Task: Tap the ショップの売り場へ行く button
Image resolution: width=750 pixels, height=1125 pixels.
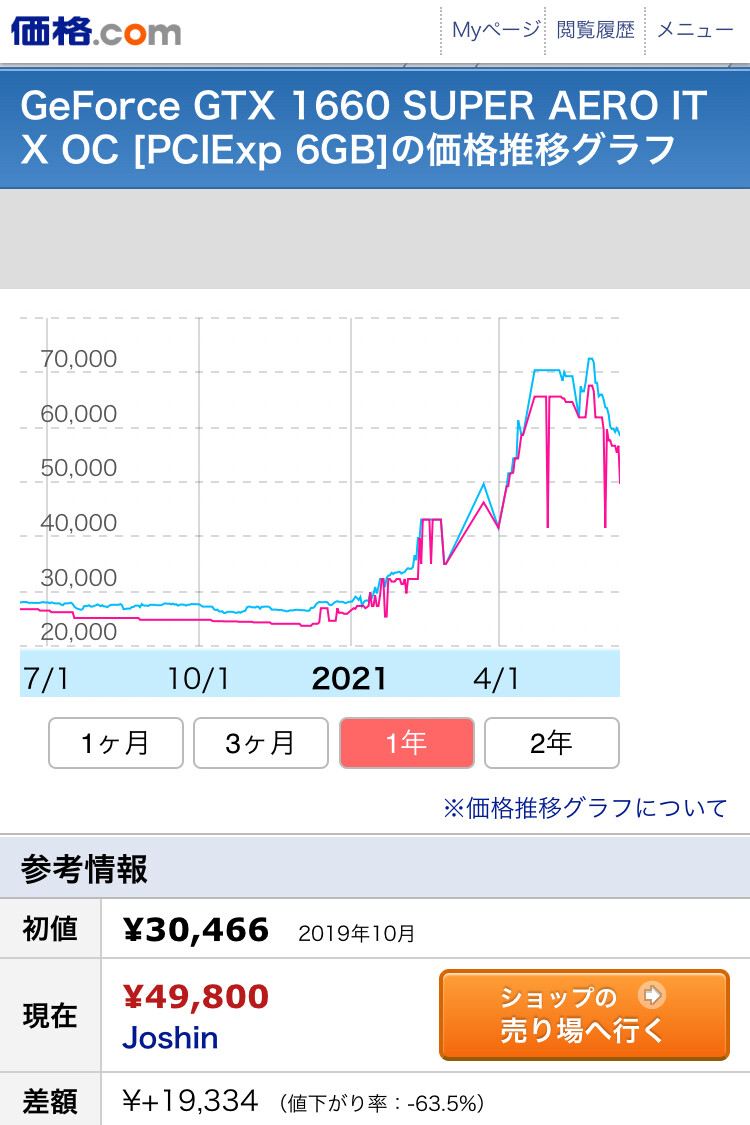Action: click(x=584, y=1014)
